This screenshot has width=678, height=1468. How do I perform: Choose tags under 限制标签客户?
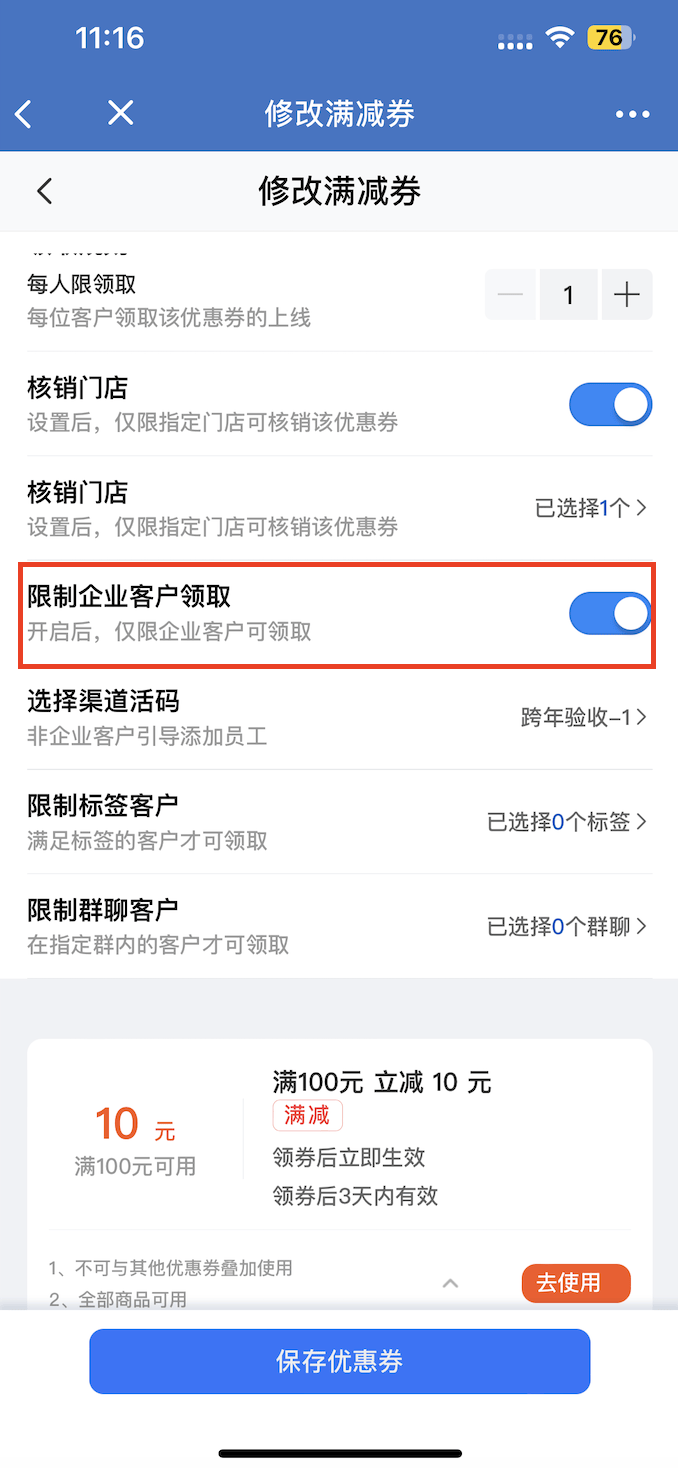(x=567, y=822)
